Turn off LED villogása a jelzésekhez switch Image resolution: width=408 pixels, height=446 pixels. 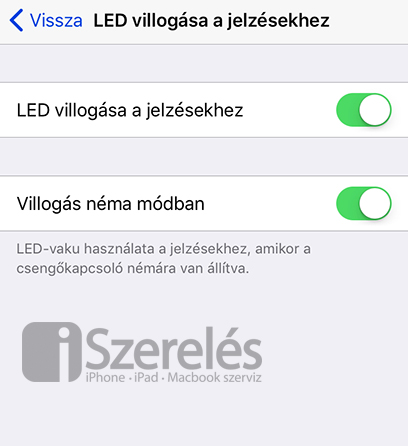click(x=364, y=110)
